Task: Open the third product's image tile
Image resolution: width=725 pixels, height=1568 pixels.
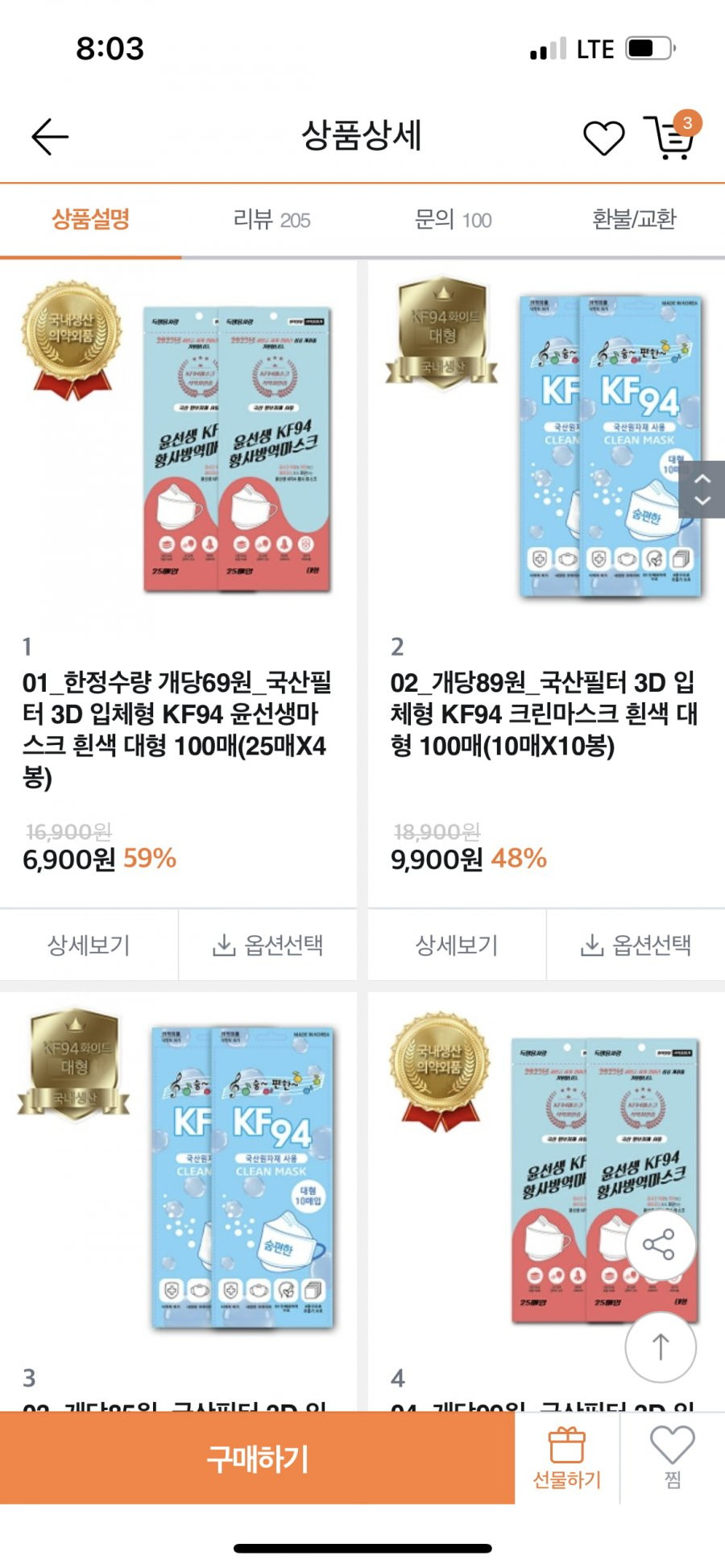Action: tap(178, 1176)
